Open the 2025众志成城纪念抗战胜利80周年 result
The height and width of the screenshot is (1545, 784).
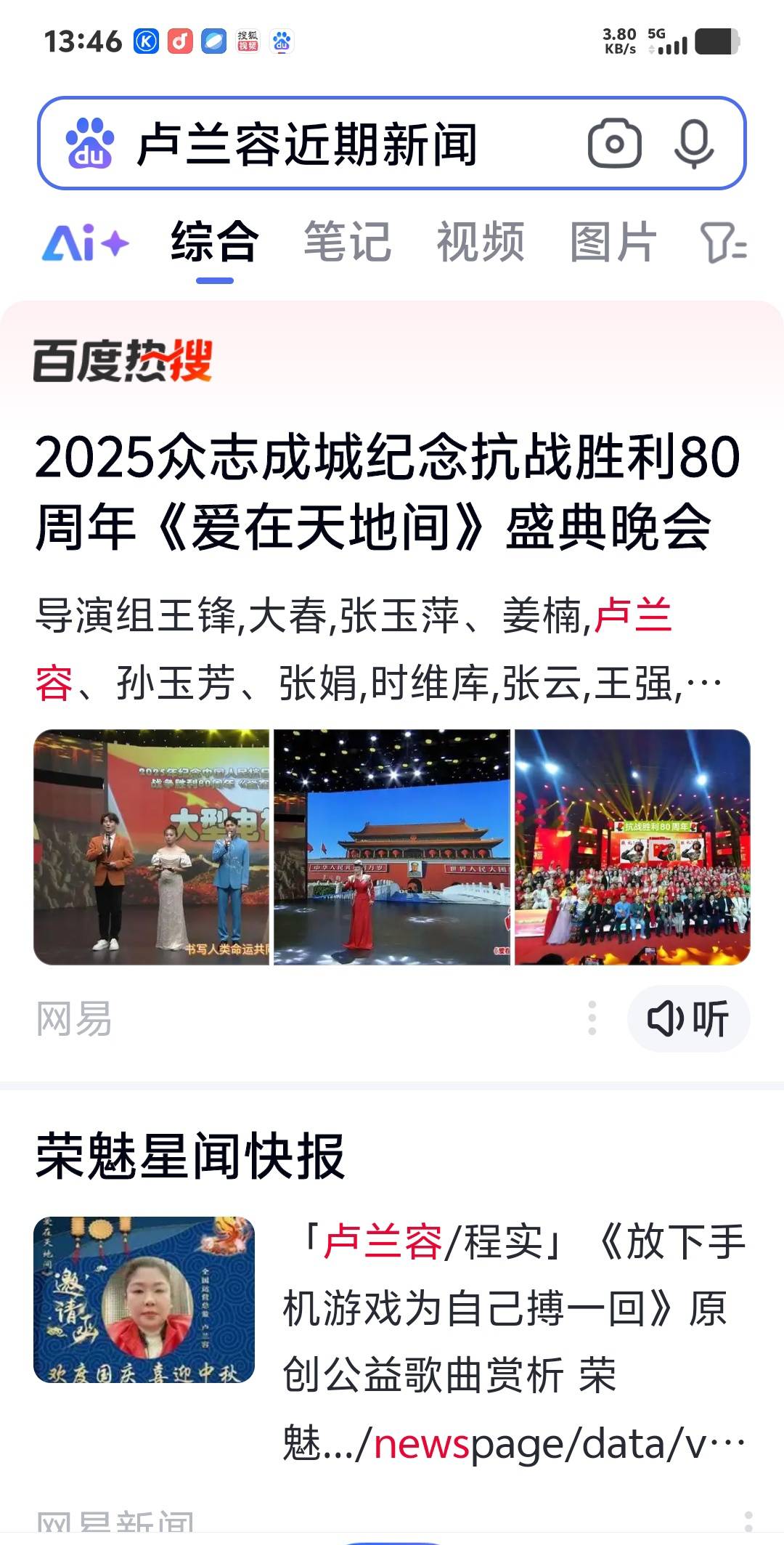pyautogui.click(x=388, y=492)
